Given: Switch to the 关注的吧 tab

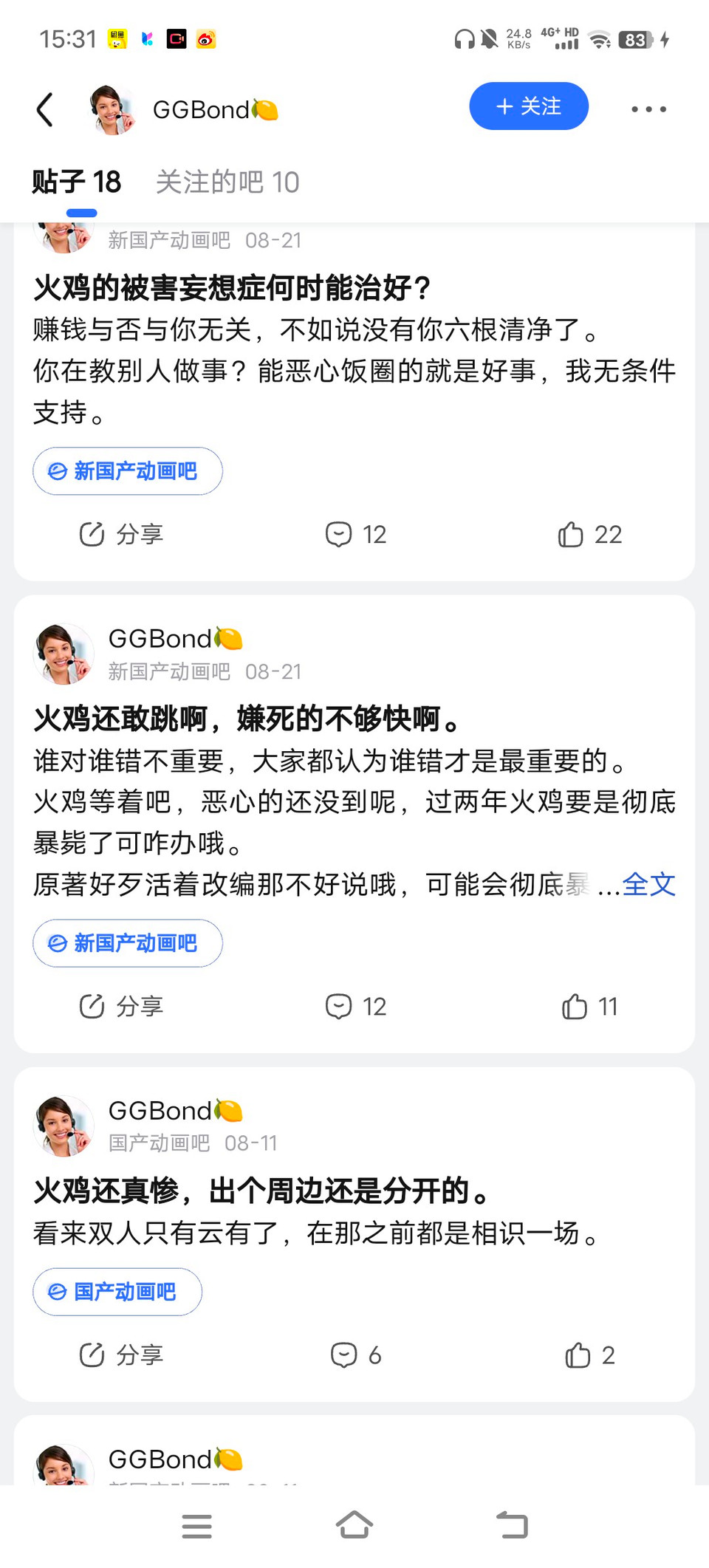Looking at the screenshot, I should pyautogui.click(x=227, y=182).
